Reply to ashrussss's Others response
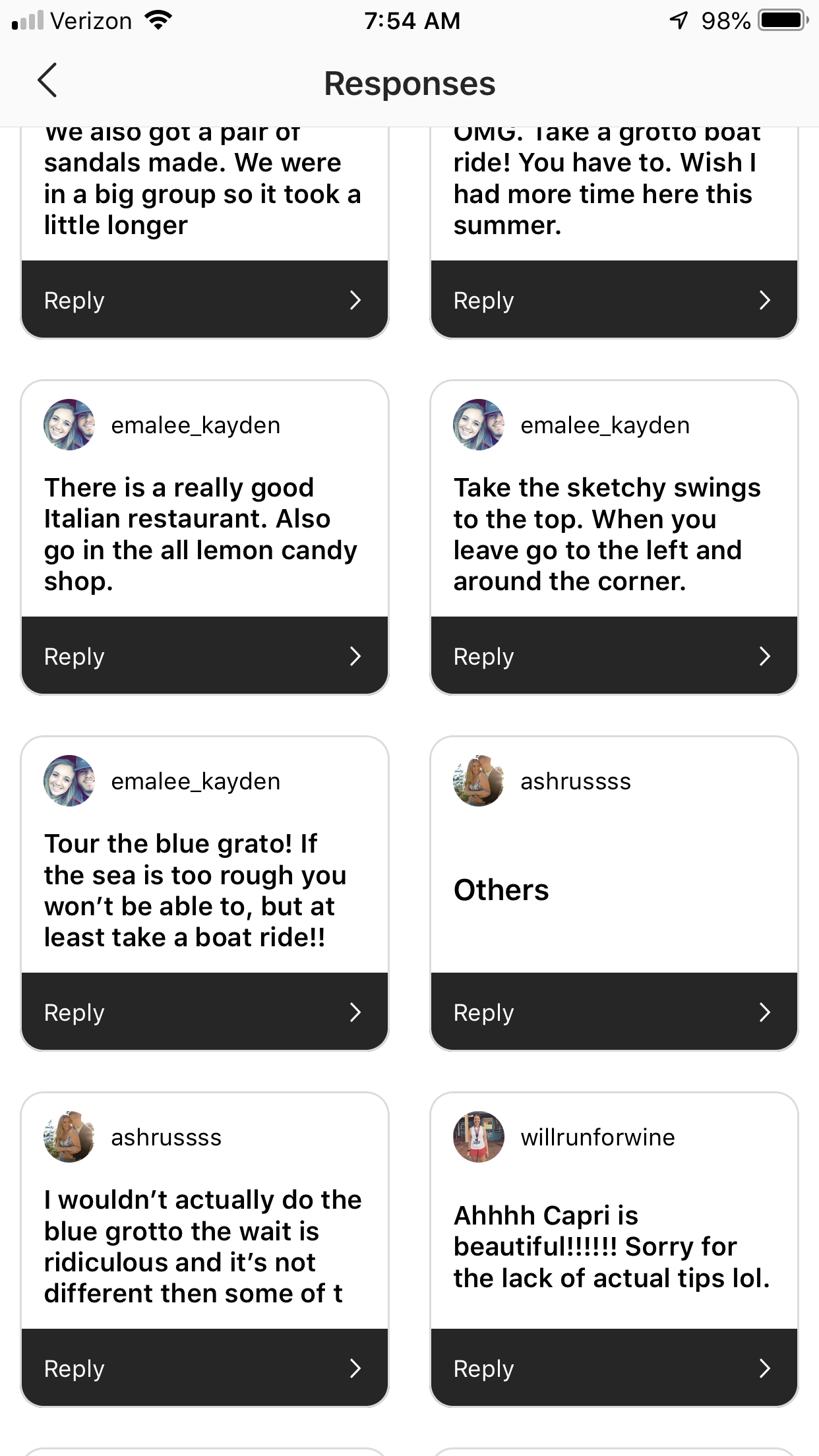The width and height of the screenshot is (819, 1456). point(613,1012)
